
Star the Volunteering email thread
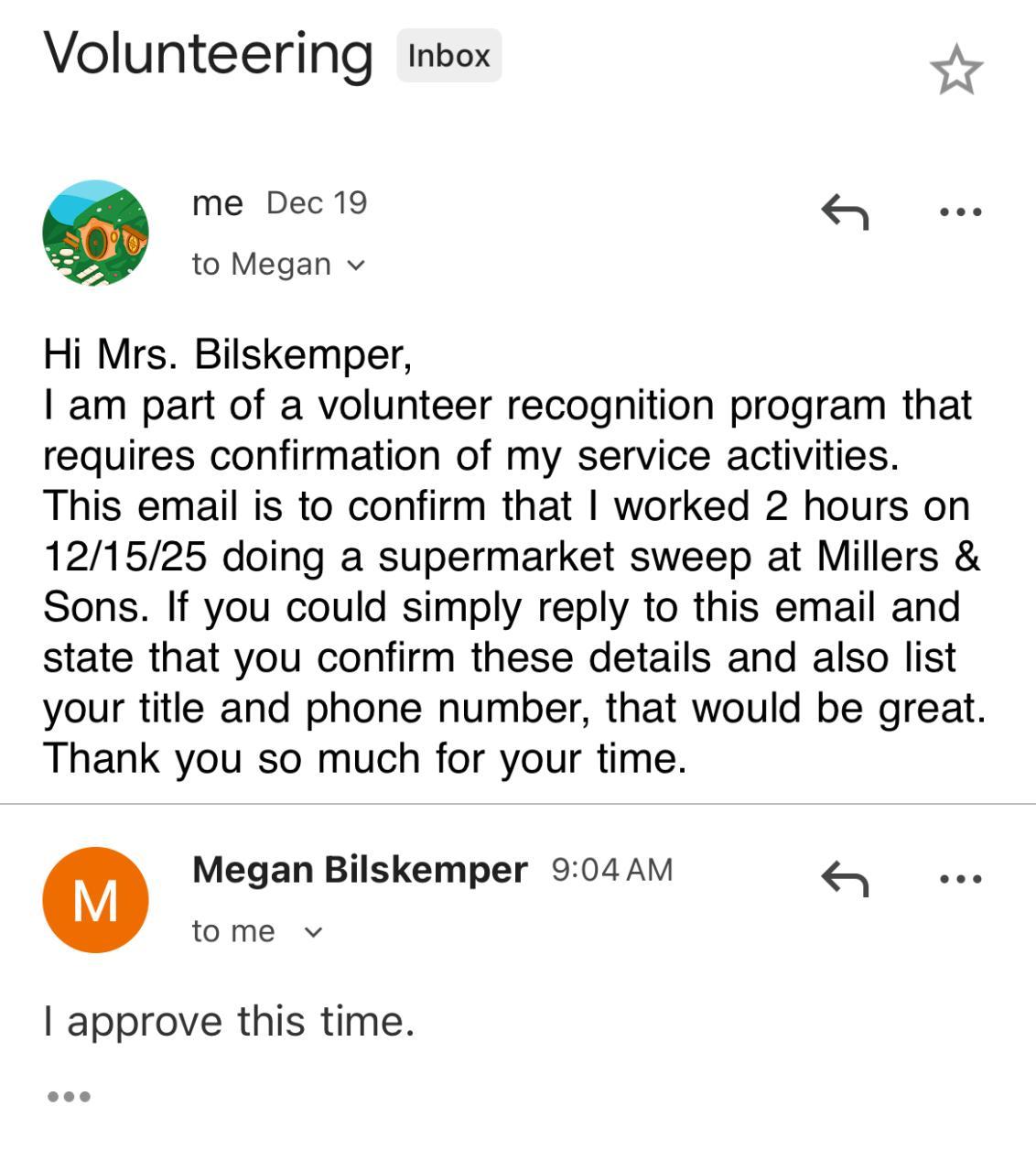(956, 70)
